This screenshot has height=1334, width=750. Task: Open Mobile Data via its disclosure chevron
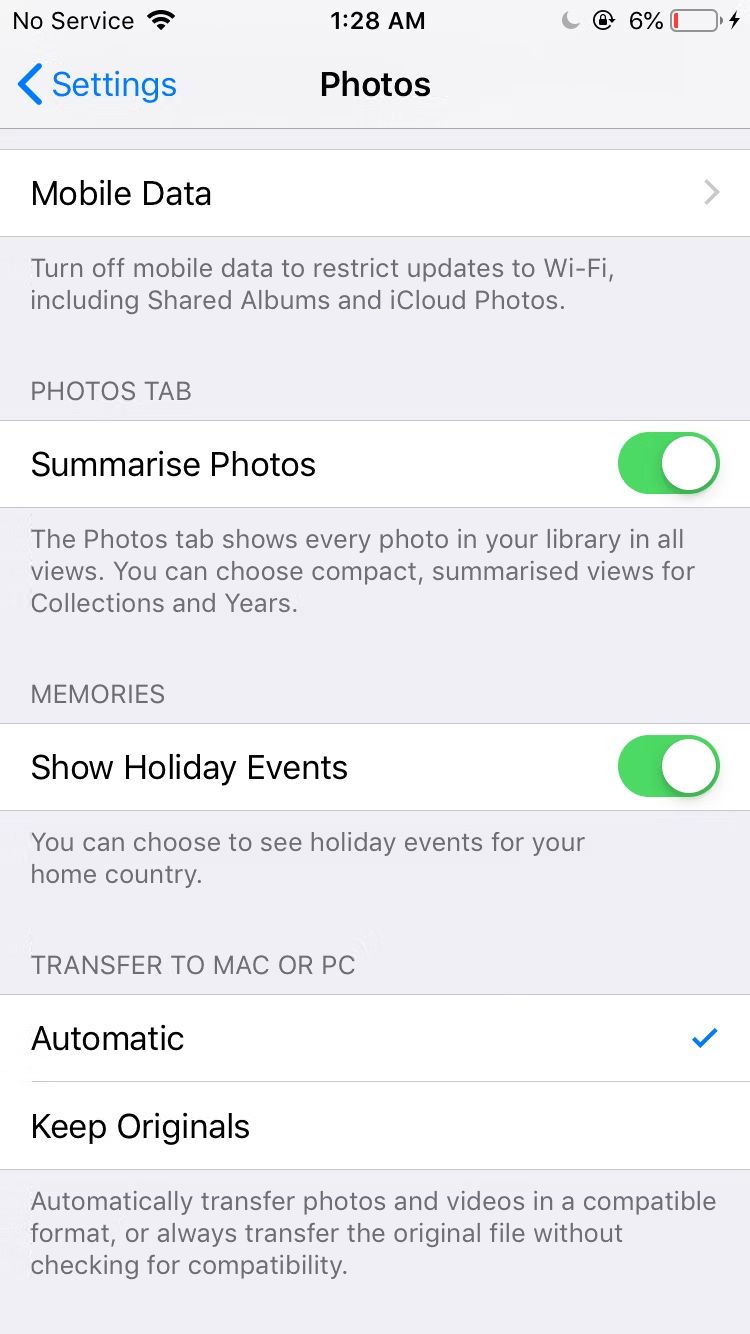pyautogui.click(x=712, y=192)
